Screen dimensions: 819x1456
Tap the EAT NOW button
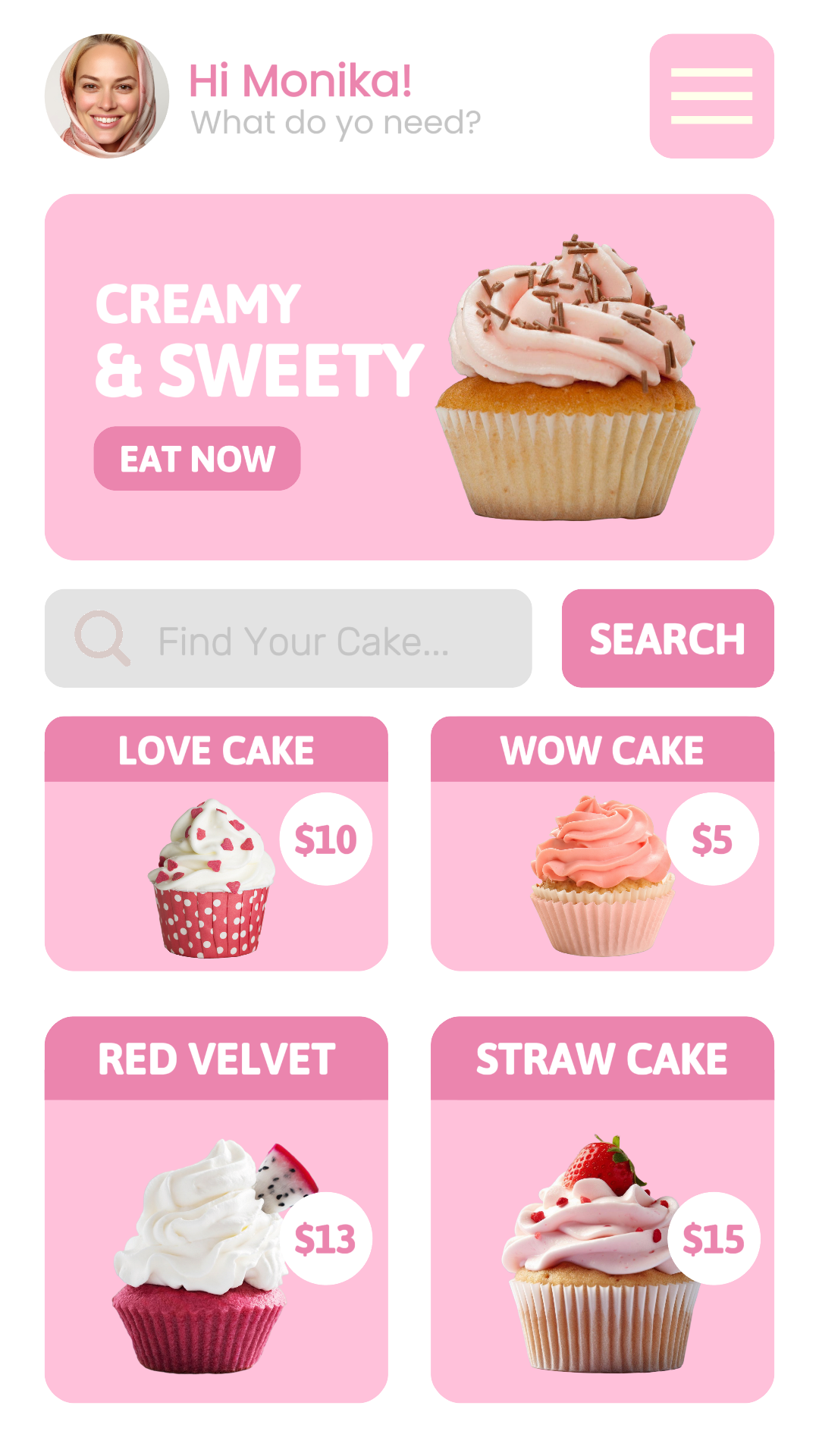pos(197,459)
